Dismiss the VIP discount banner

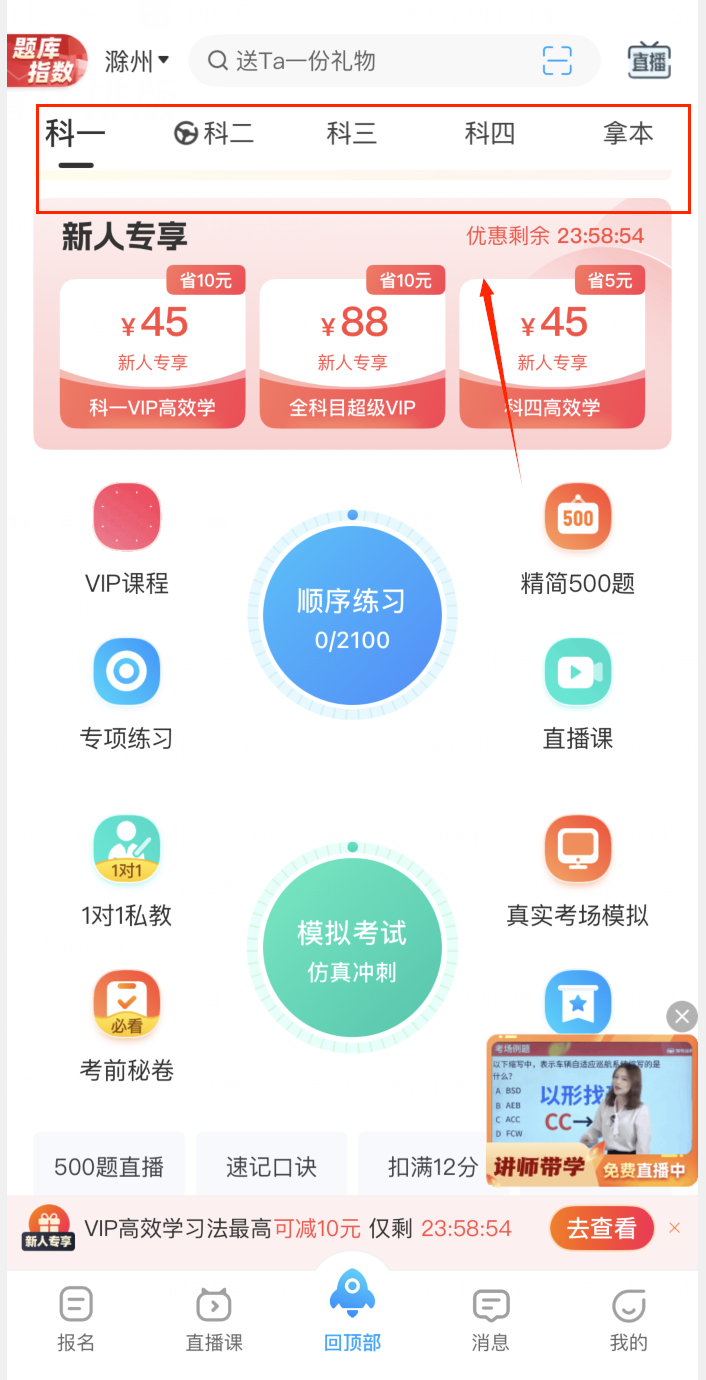tap(675, 1228)
